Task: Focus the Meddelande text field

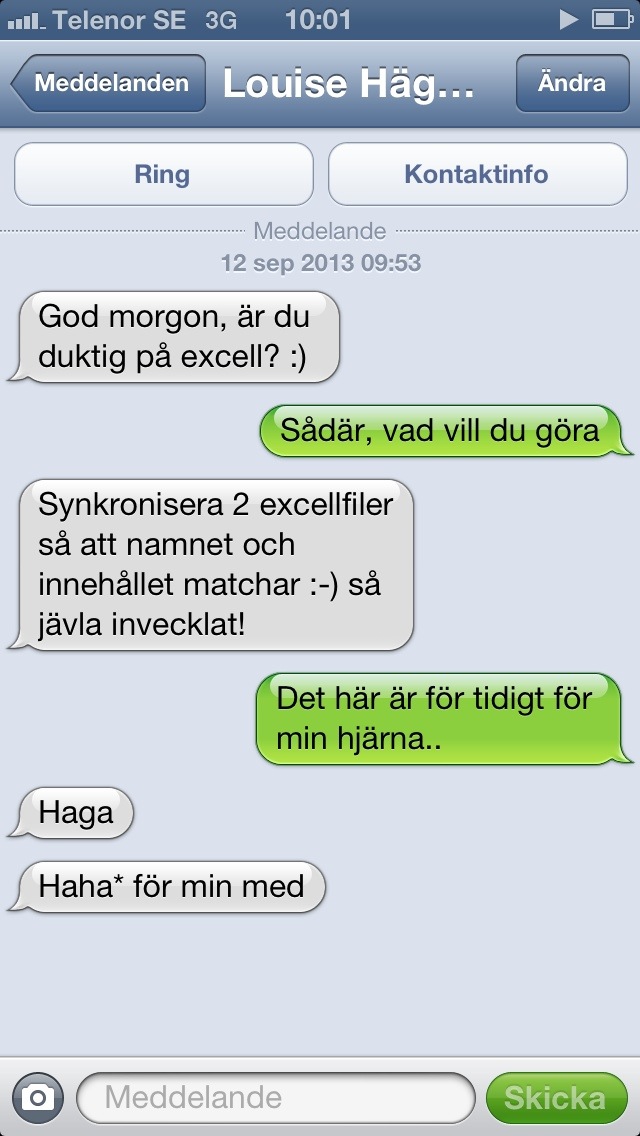Action: (x=275, y=1098)
